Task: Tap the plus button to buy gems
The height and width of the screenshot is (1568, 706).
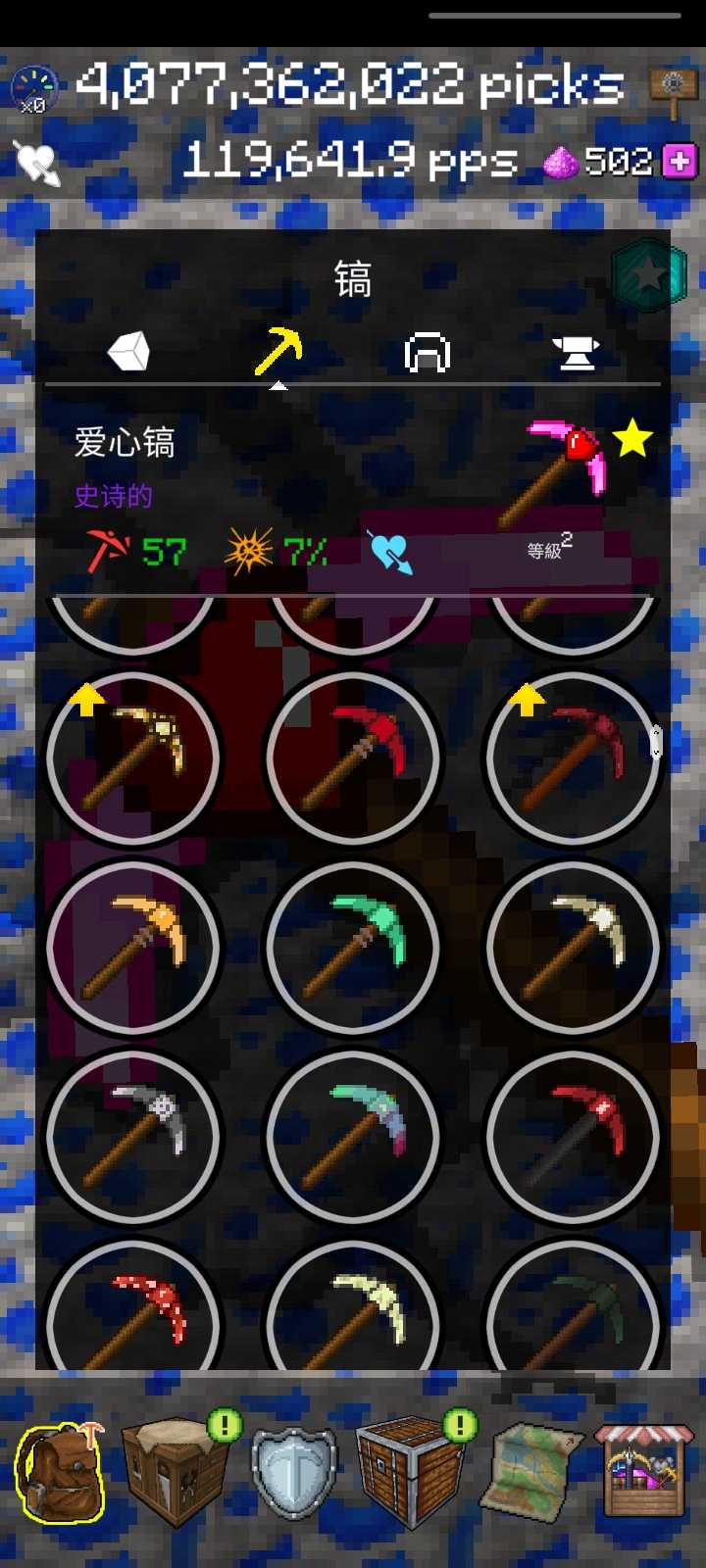Action: click(x=680, y=161)
